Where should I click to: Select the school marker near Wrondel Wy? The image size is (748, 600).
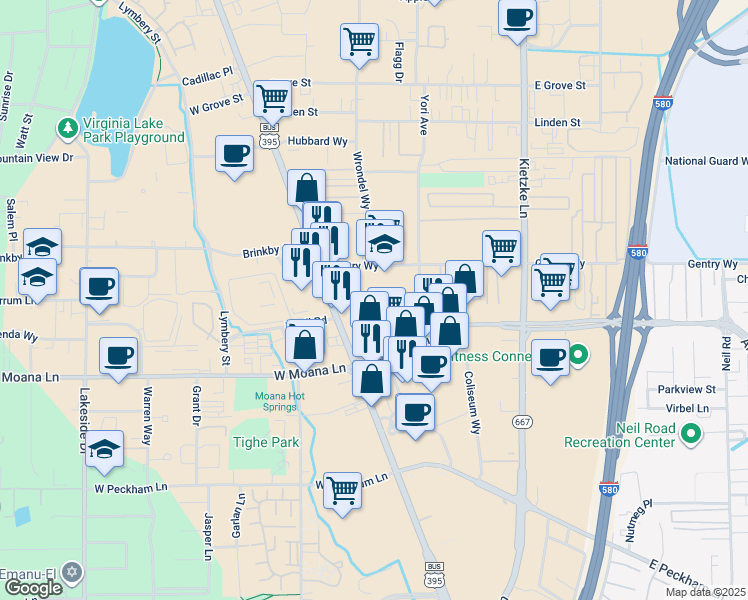tap(384, 244)
